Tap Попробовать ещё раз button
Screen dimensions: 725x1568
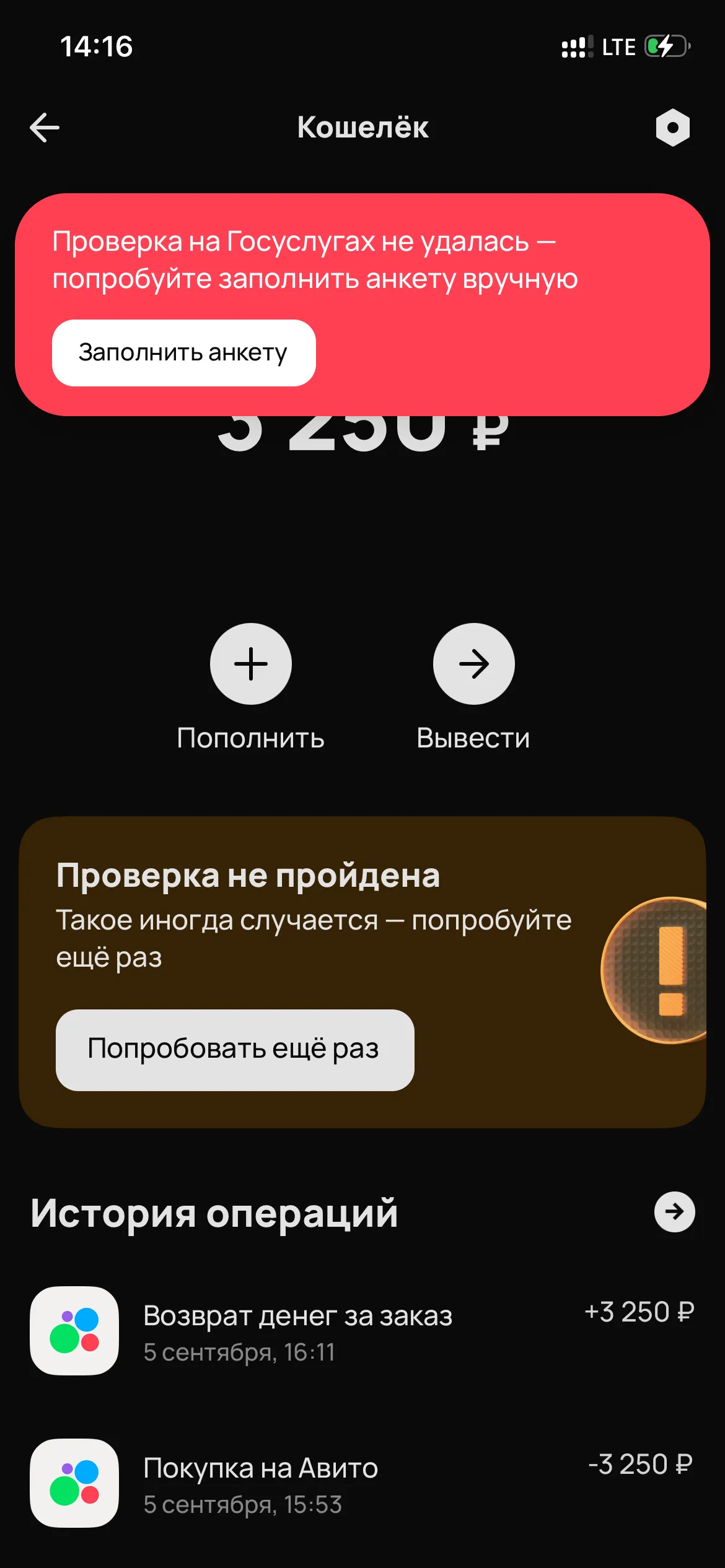(235, 1050)
